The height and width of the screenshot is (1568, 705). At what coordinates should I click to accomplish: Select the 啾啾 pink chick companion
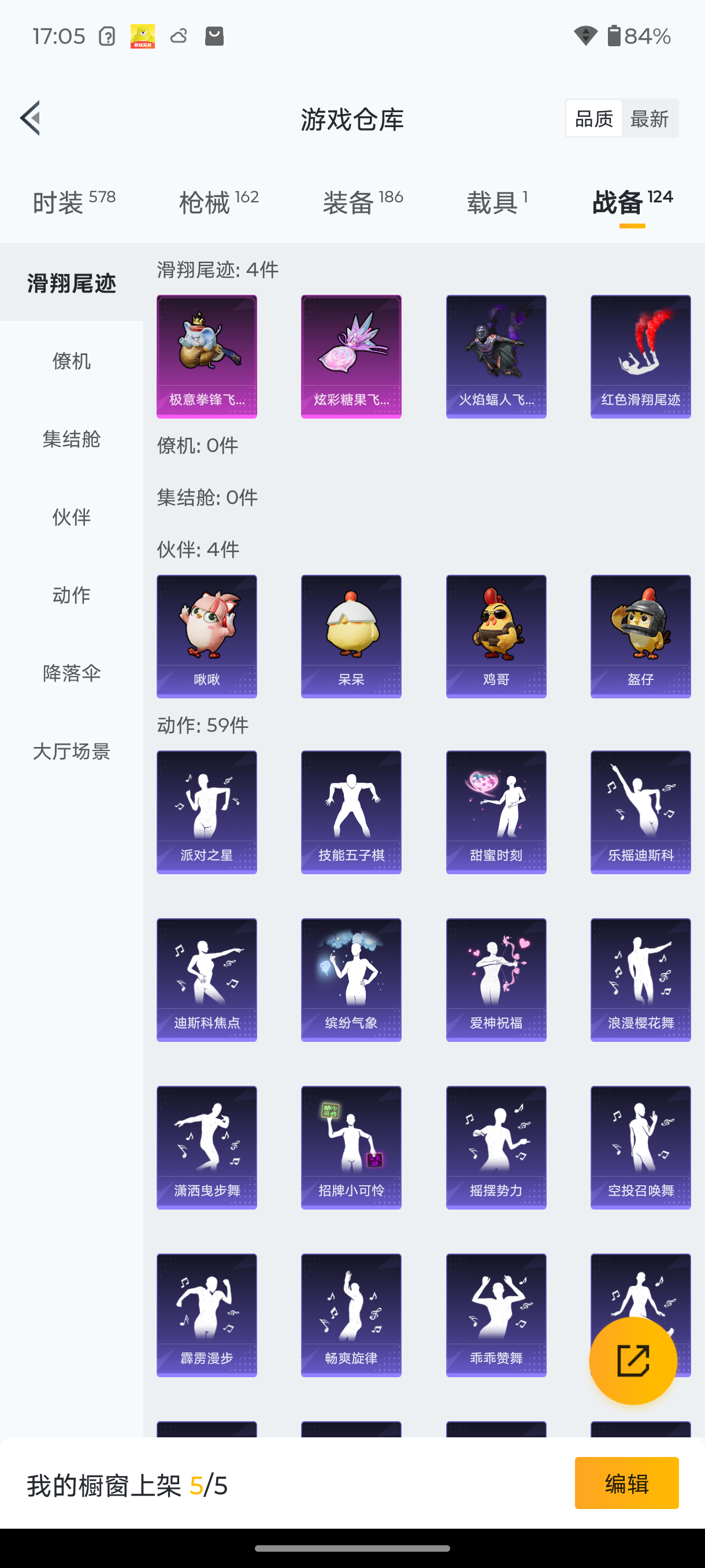[206, 636]
